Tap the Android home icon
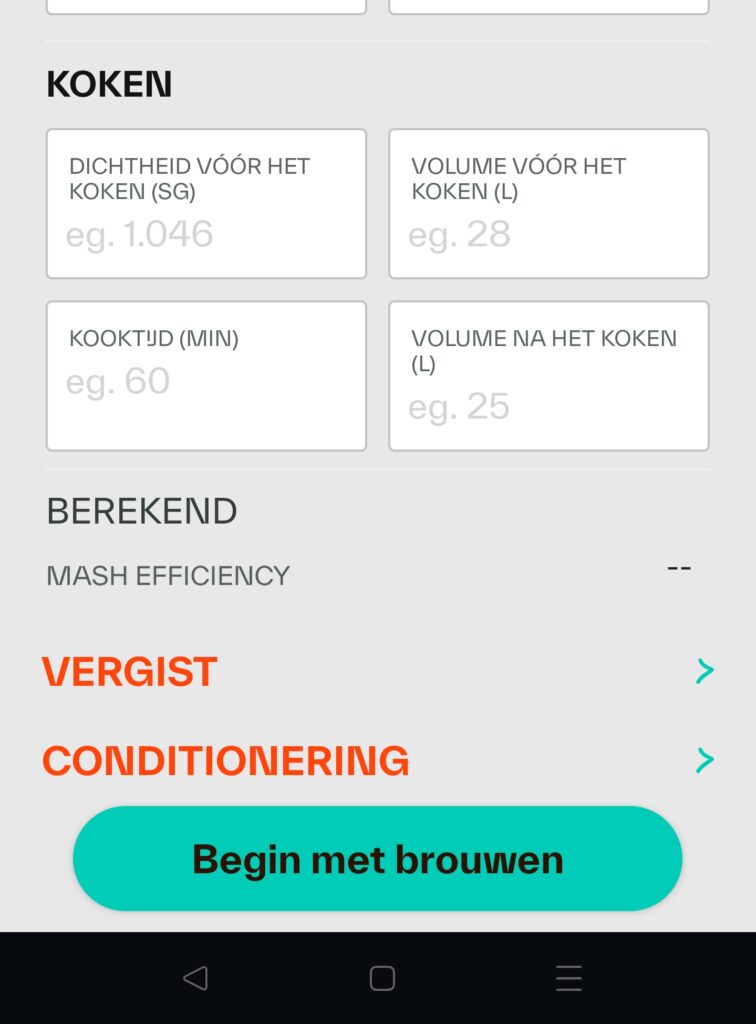 click(x=380, y=979)
